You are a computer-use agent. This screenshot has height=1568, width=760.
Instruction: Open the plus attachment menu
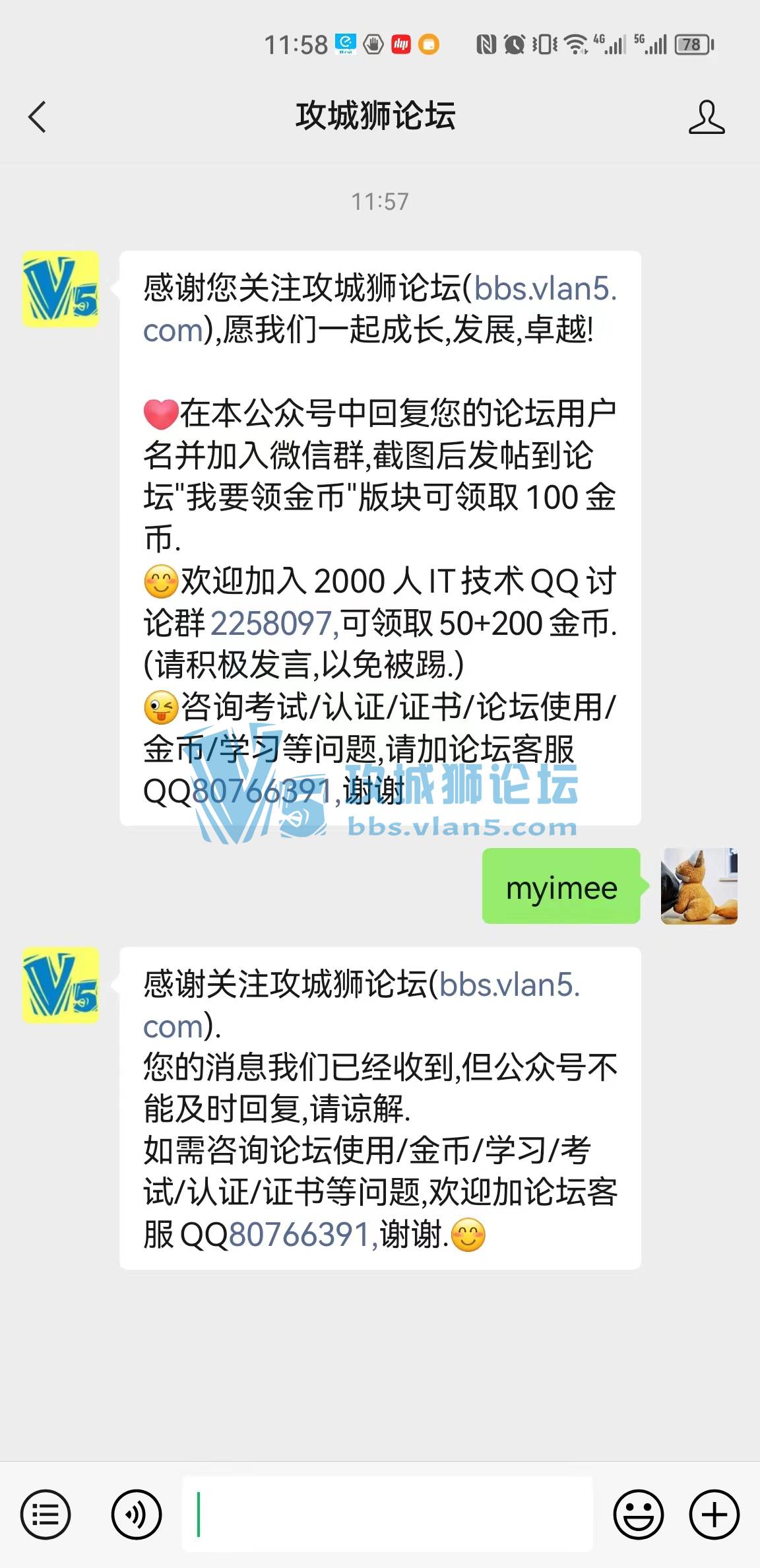(x=714, y=1514)
